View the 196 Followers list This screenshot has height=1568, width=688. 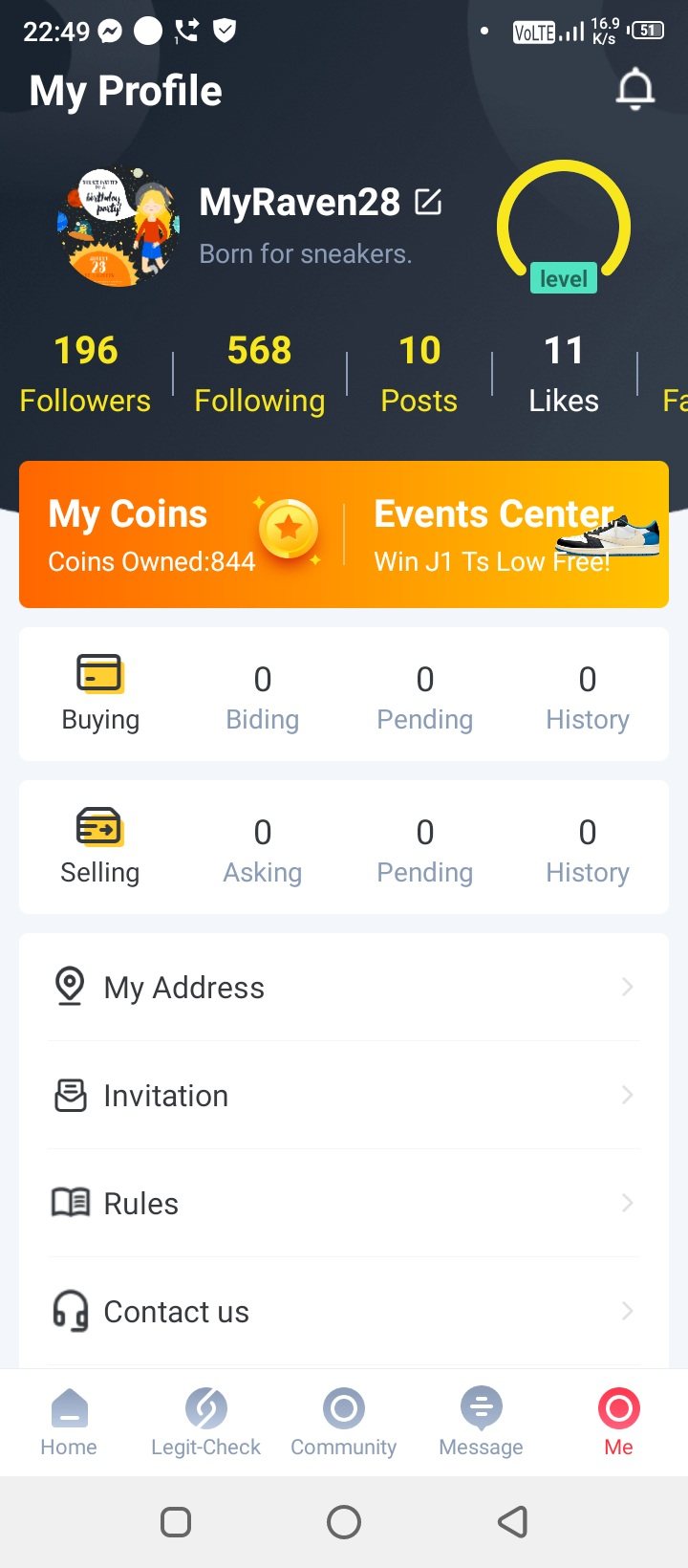coord(86,374)
